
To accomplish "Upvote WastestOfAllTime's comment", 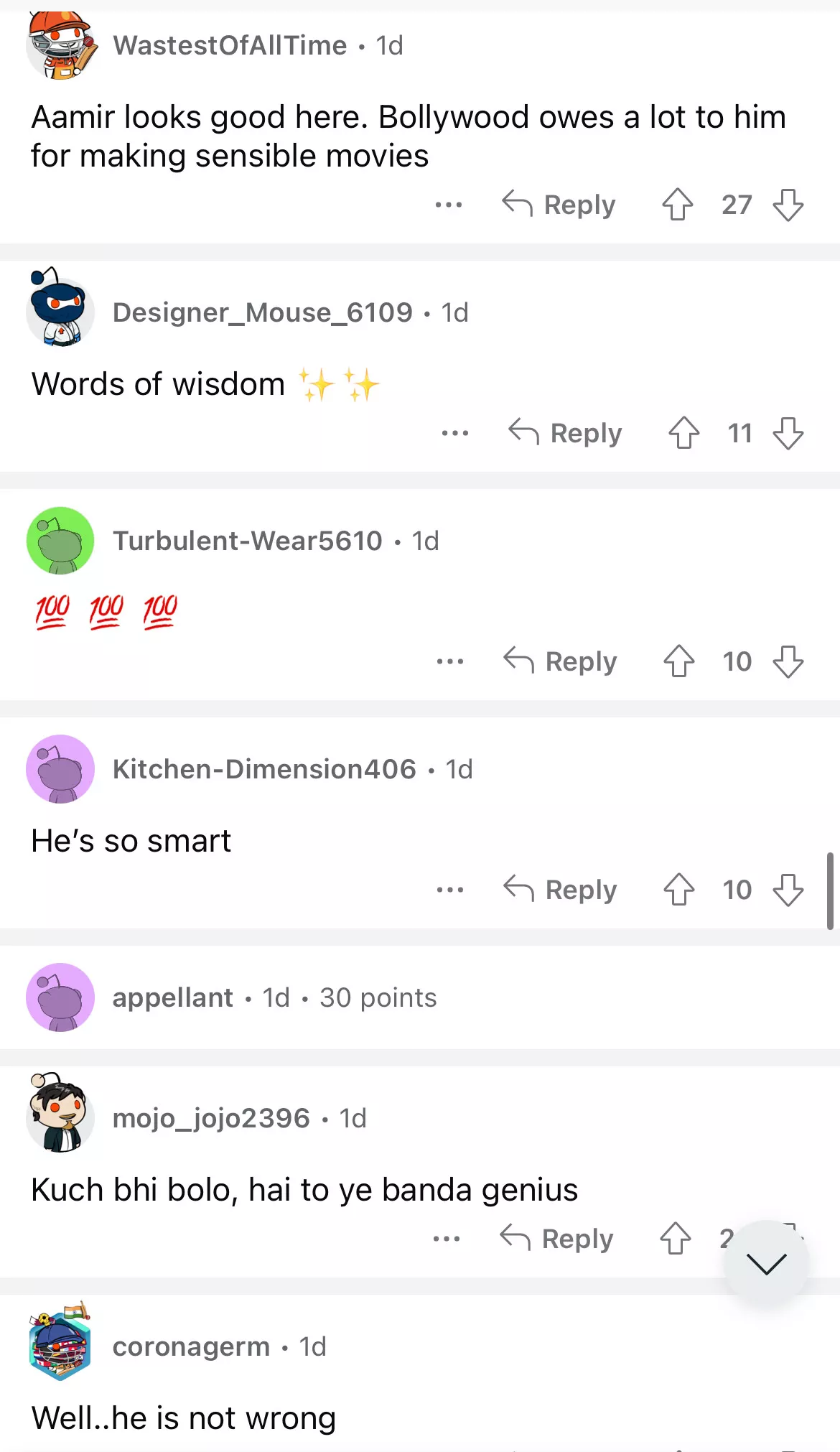I will (x=677, y=205).
